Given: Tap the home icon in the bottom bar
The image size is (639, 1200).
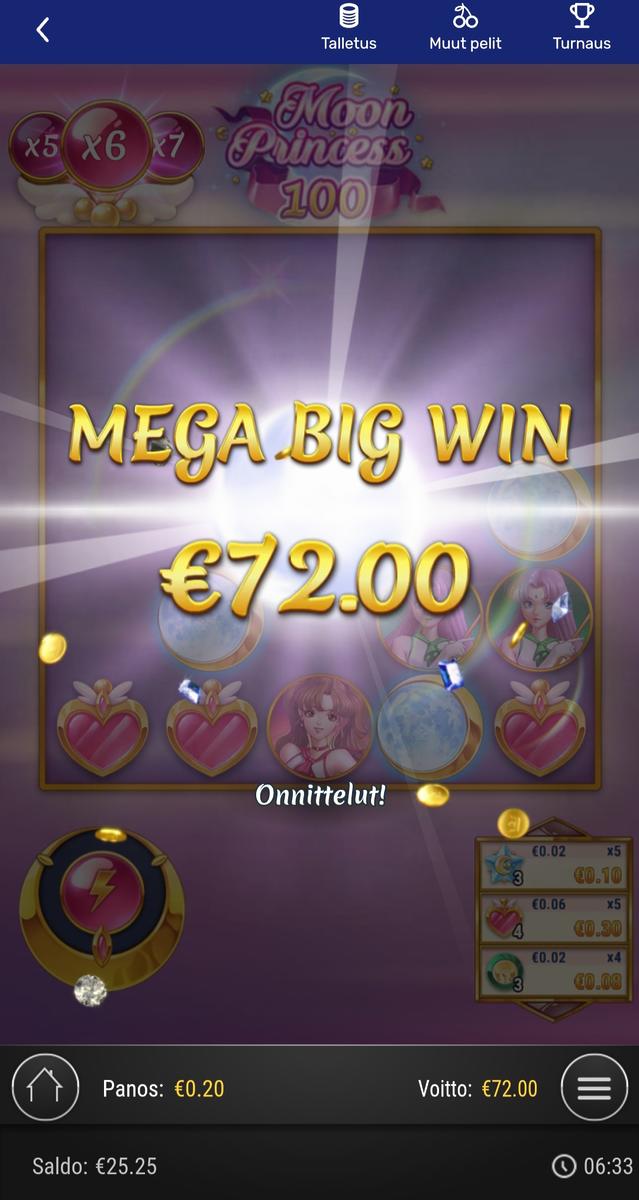Looking at the screenshot, I should pyautogui.click(x=45, y=1087).
